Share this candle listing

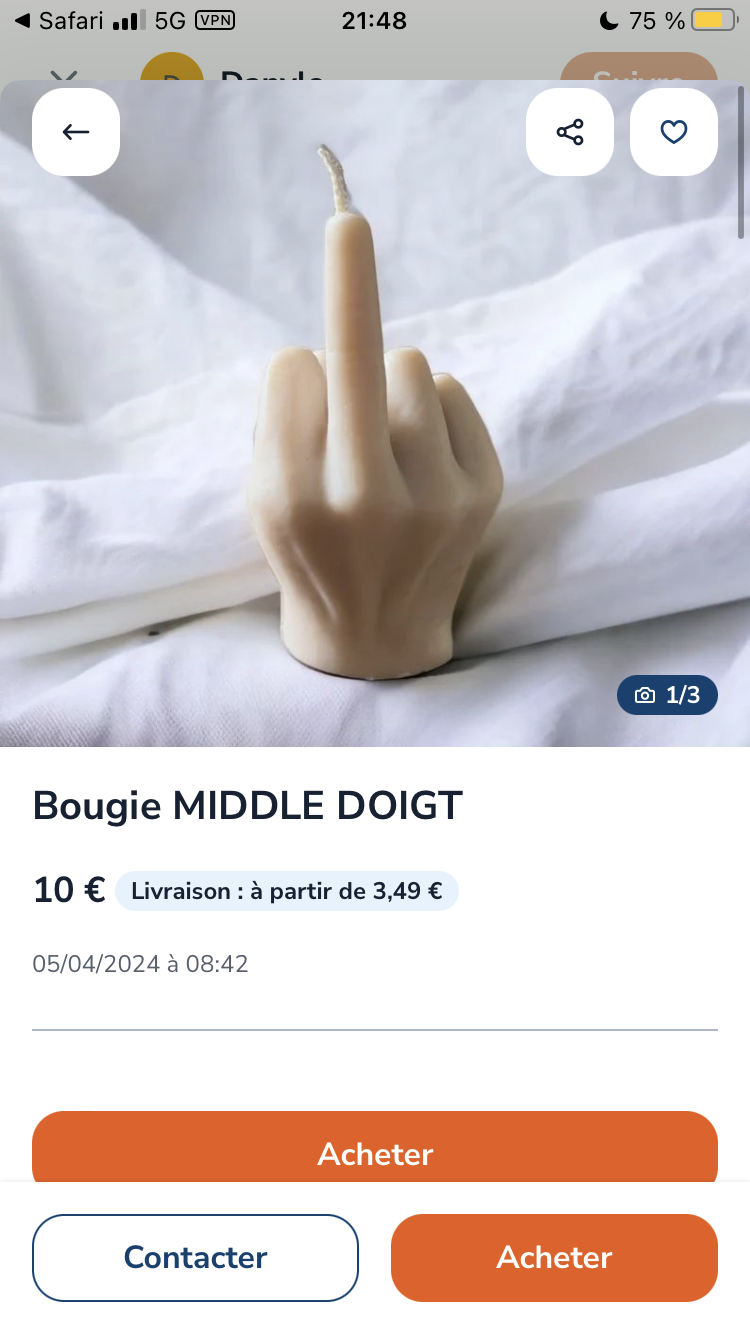(x=570, y=132)
